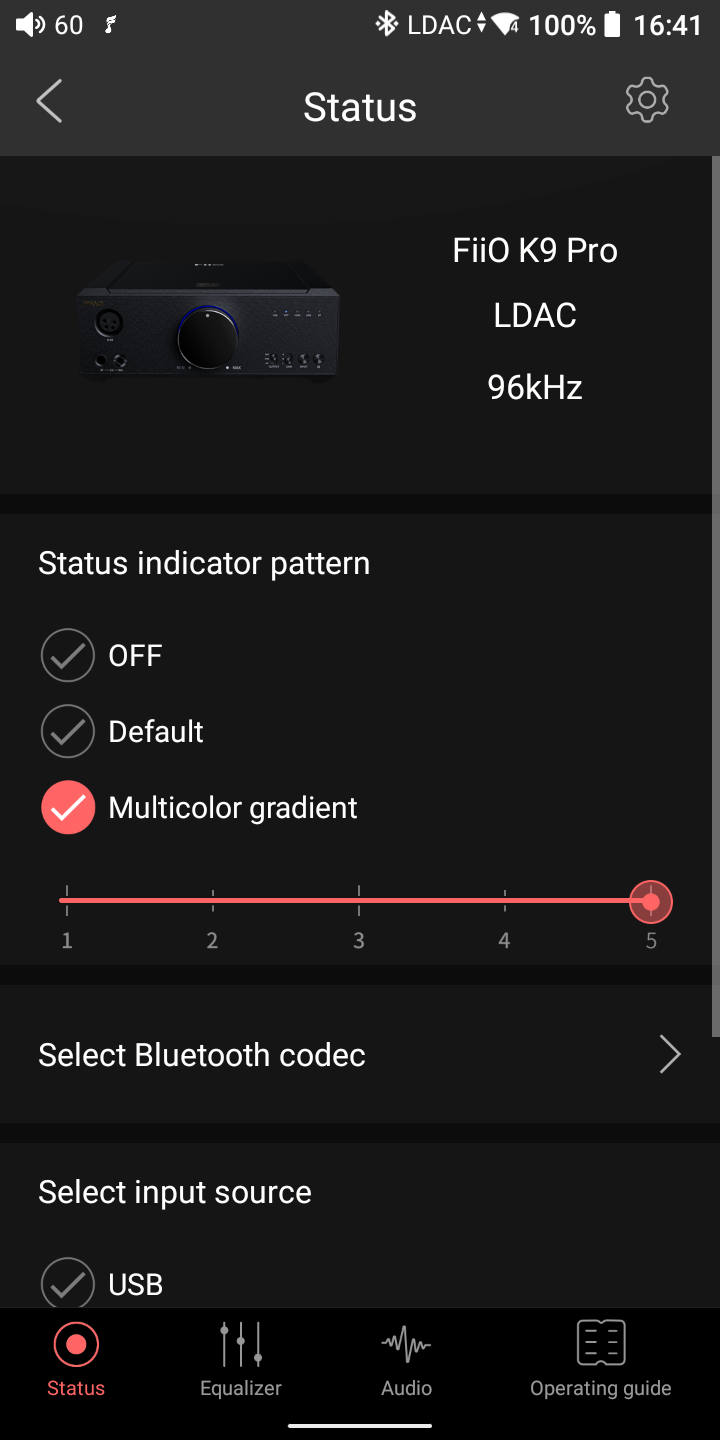This screenshot has height=1440, width=720.
Task: Switch to the Equalizer tab
Action: click(241, 1358)
